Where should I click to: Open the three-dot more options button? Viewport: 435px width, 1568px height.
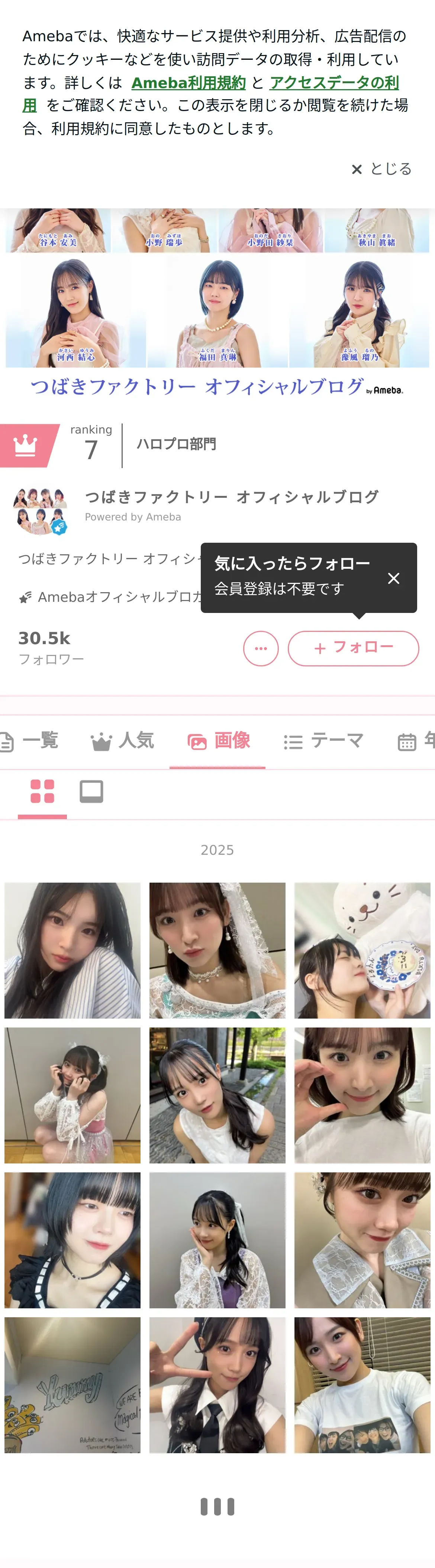click(x=261, y=648)
